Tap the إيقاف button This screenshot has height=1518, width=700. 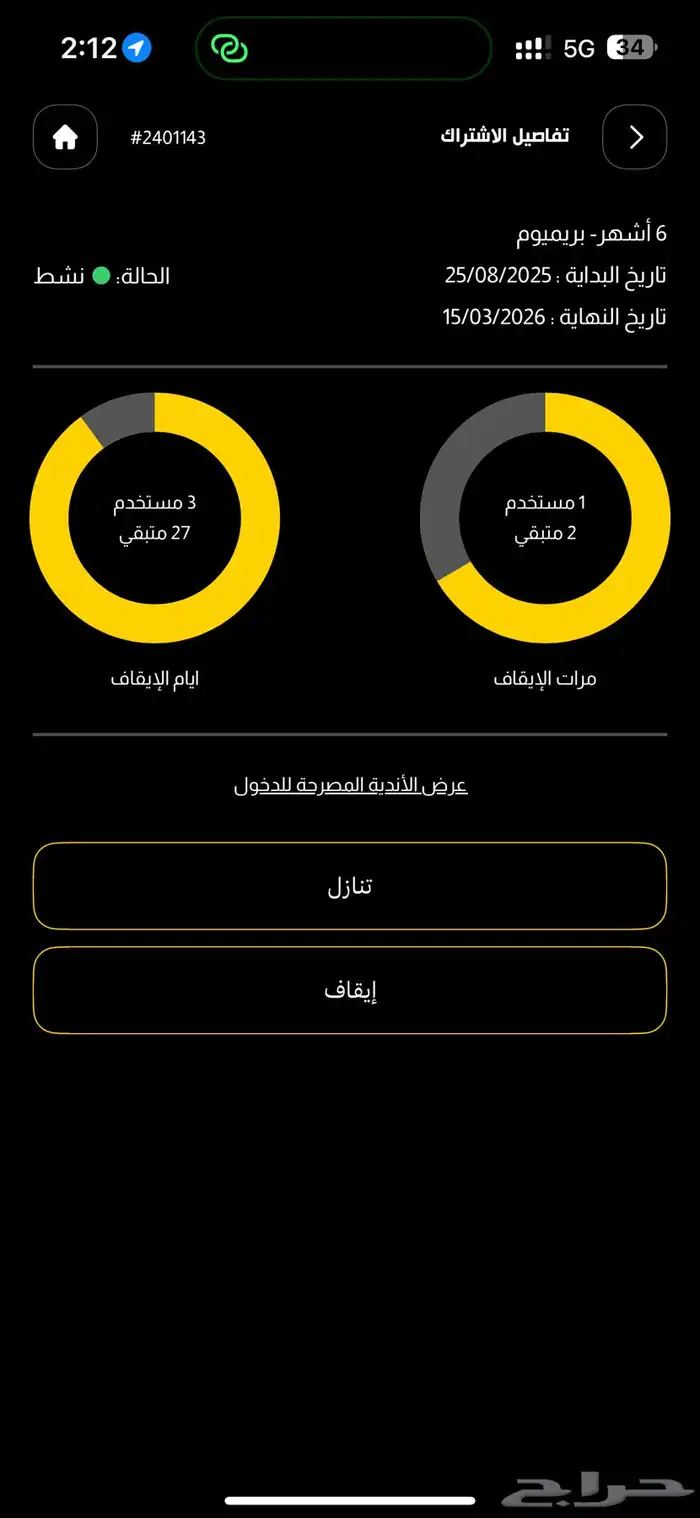click(350, 990)
